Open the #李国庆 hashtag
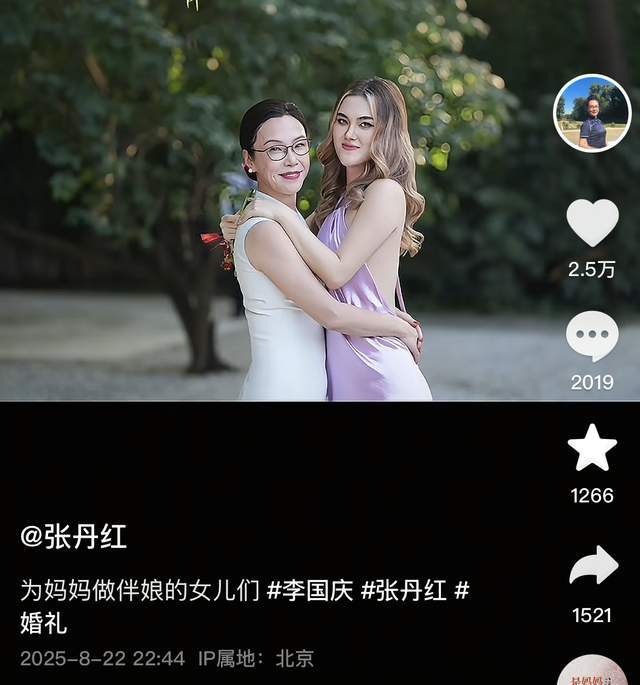Viewport: 640px width, 685px height. click(x=309, y=590)
